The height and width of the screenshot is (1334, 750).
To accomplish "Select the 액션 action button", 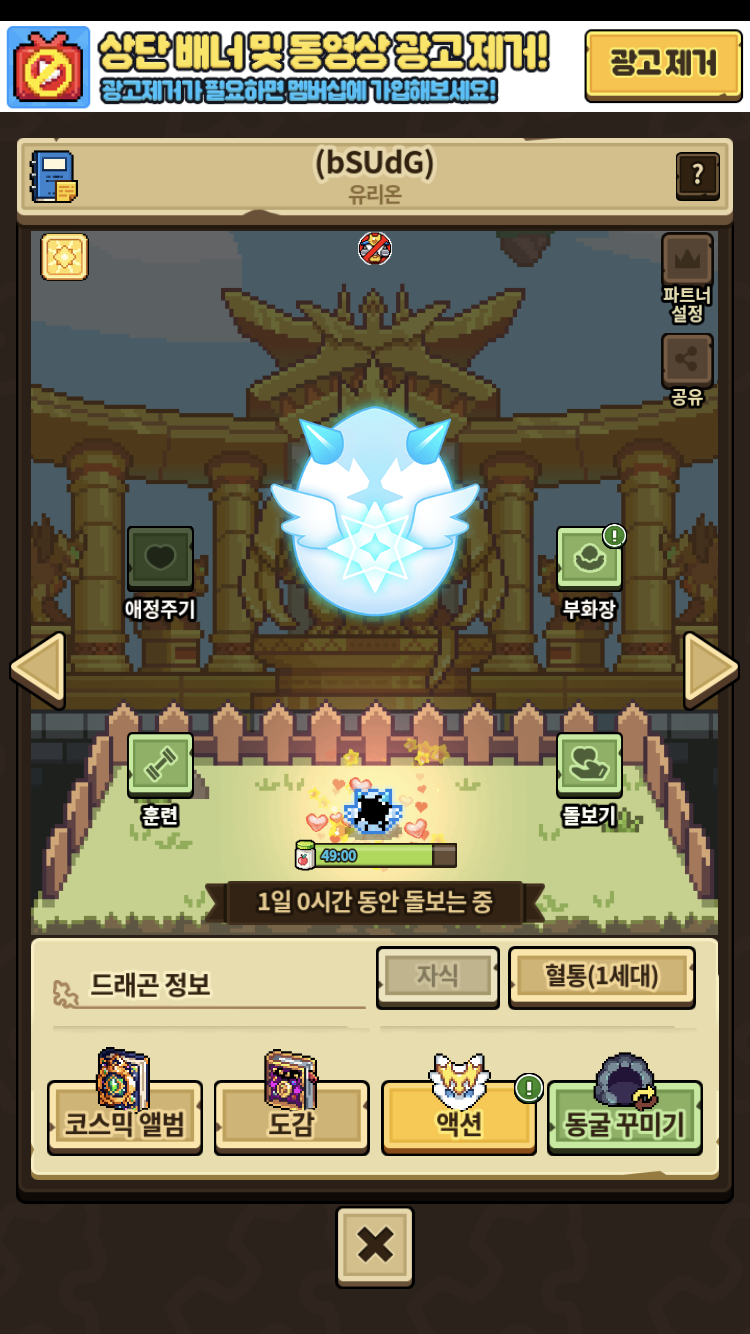I will click(x=459, y=1120).
